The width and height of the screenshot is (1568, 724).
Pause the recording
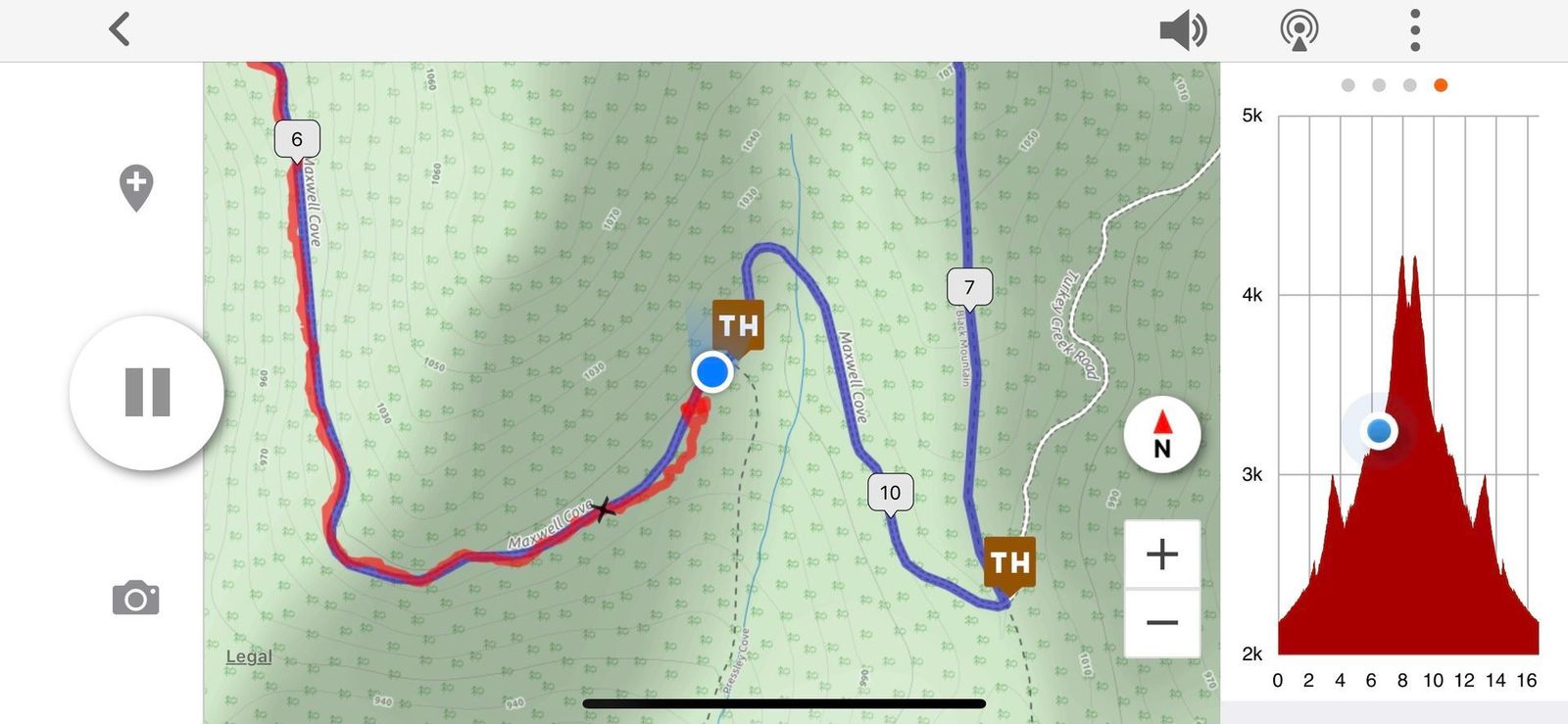tap(147, 393)
